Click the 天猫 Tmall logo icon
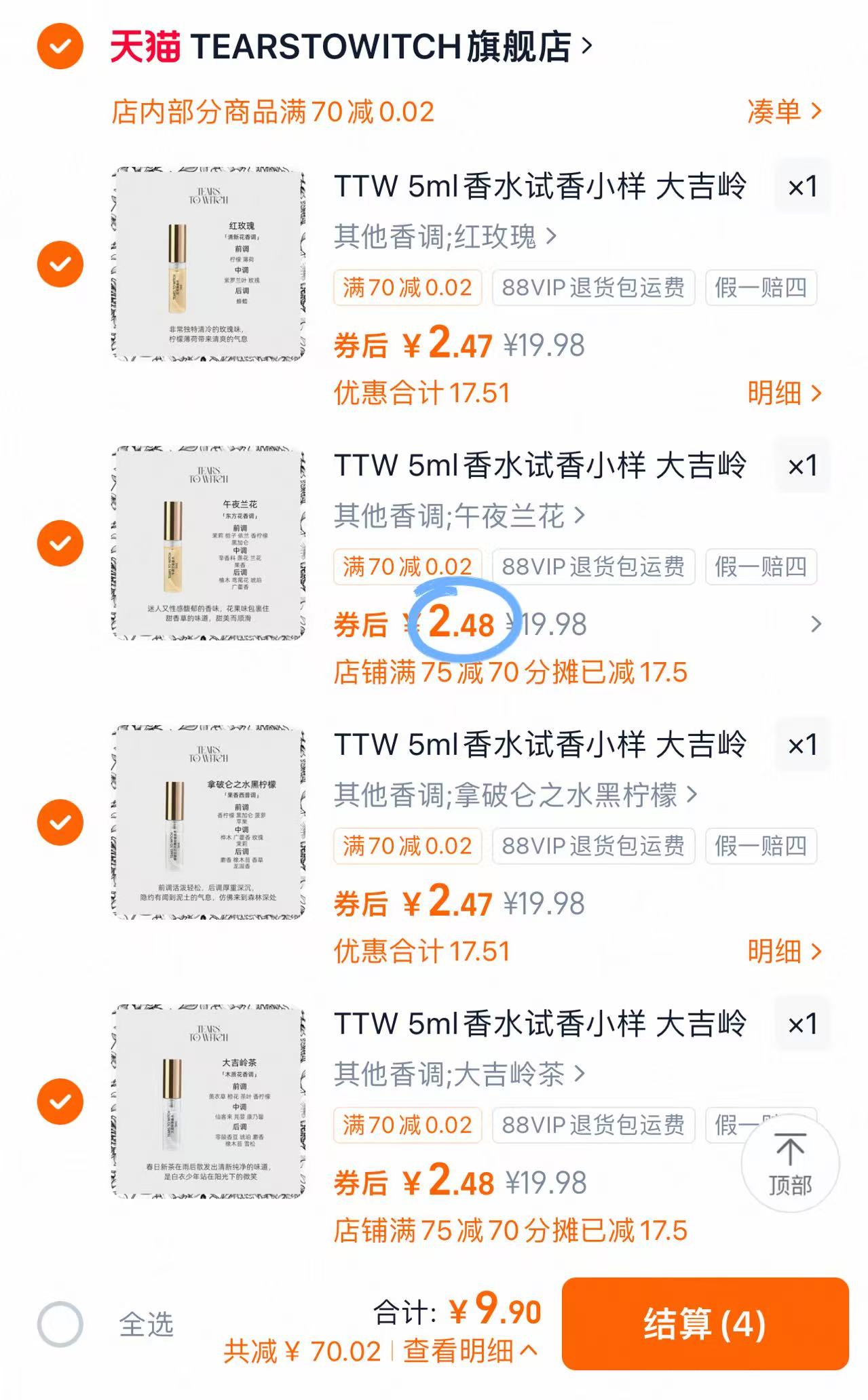 (145, 47)
